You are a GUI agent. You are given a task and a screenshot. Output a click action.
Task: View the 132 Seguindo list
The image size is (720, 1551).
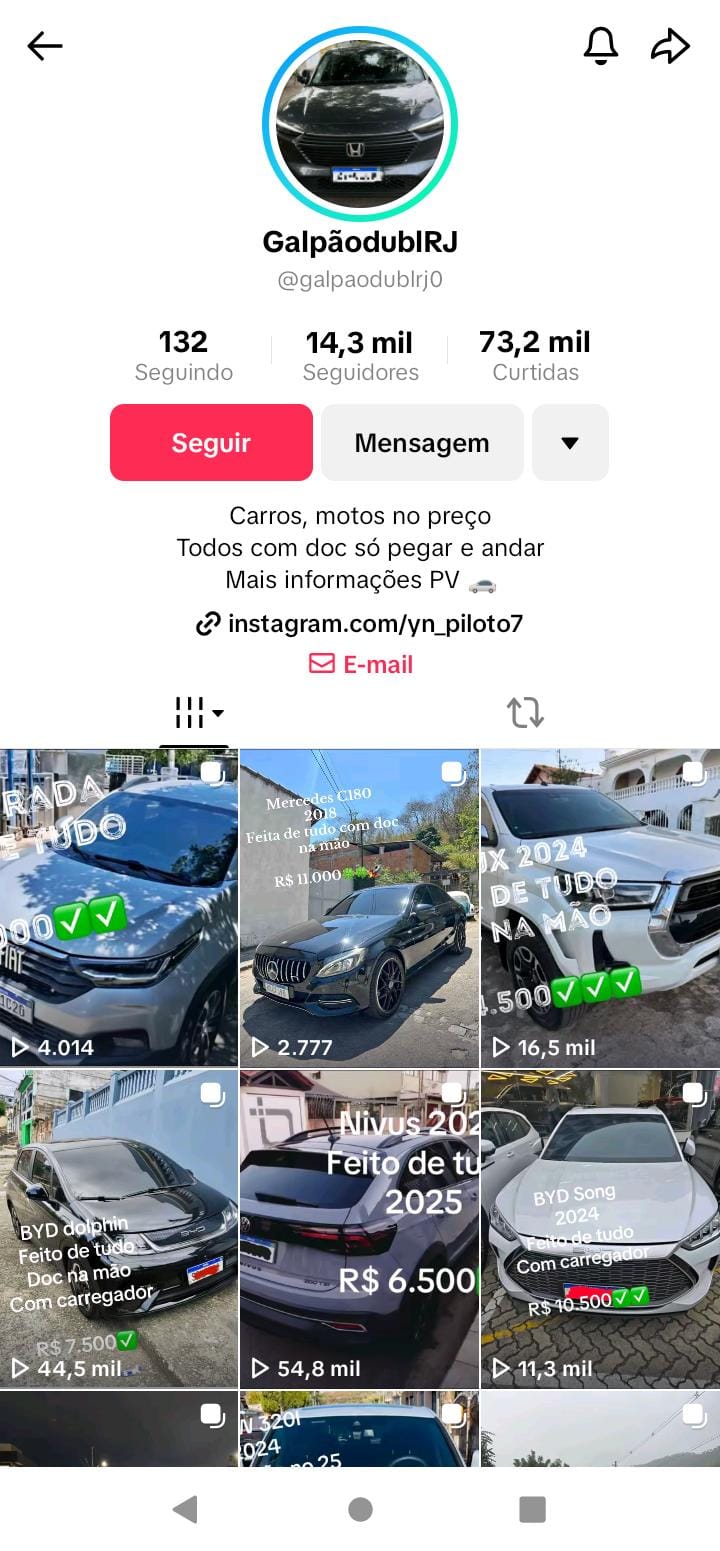point(184,355)
